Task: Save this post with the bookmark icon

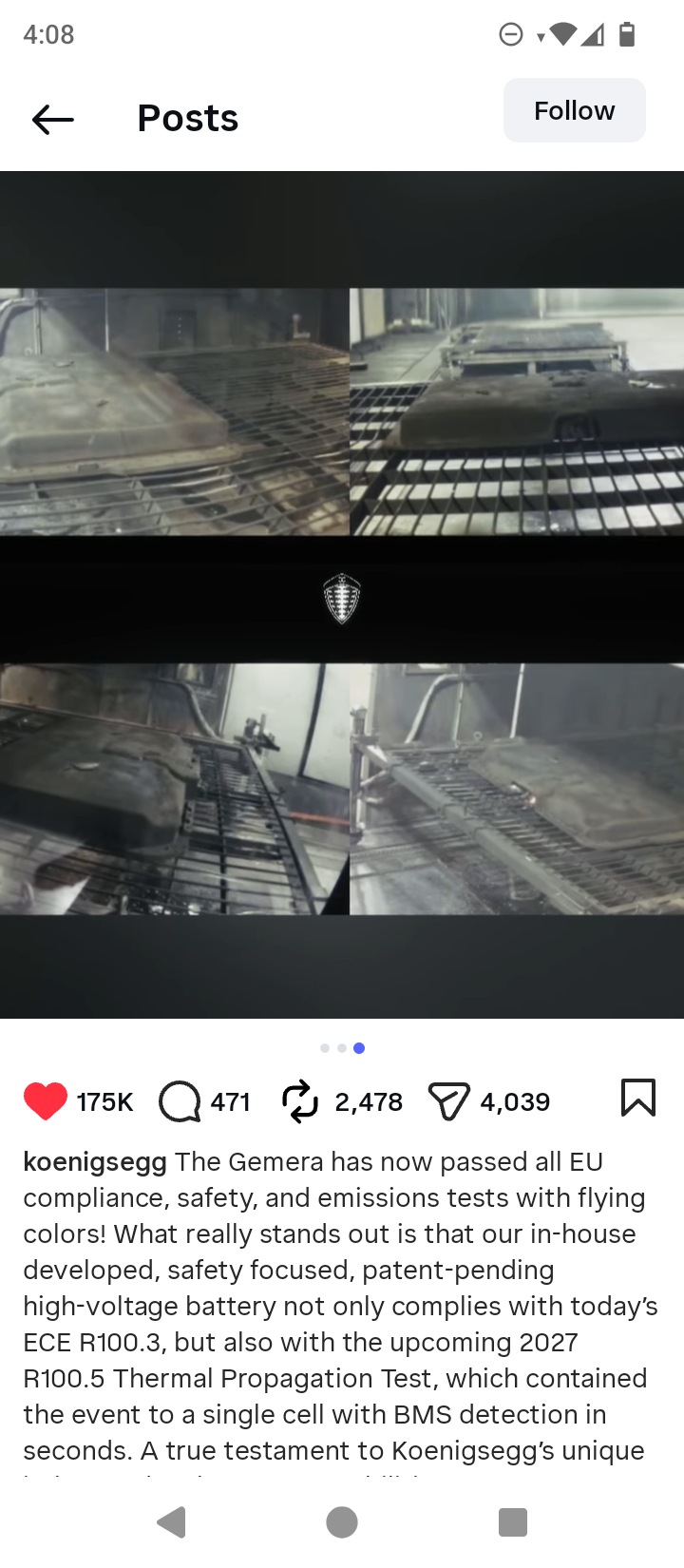Action: (x=637, y=1098)
